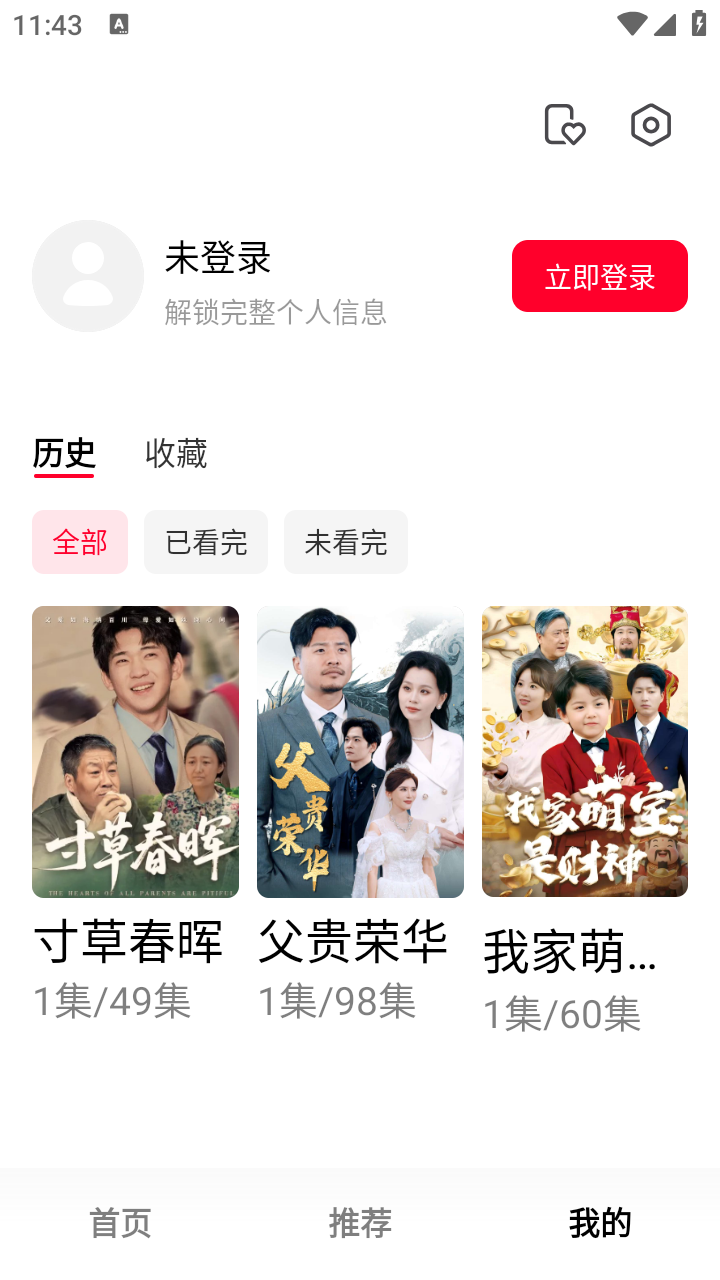Switch to the 收藏 tab
This screenshot has width=720, height=1280.
click(x=176, y=454)
